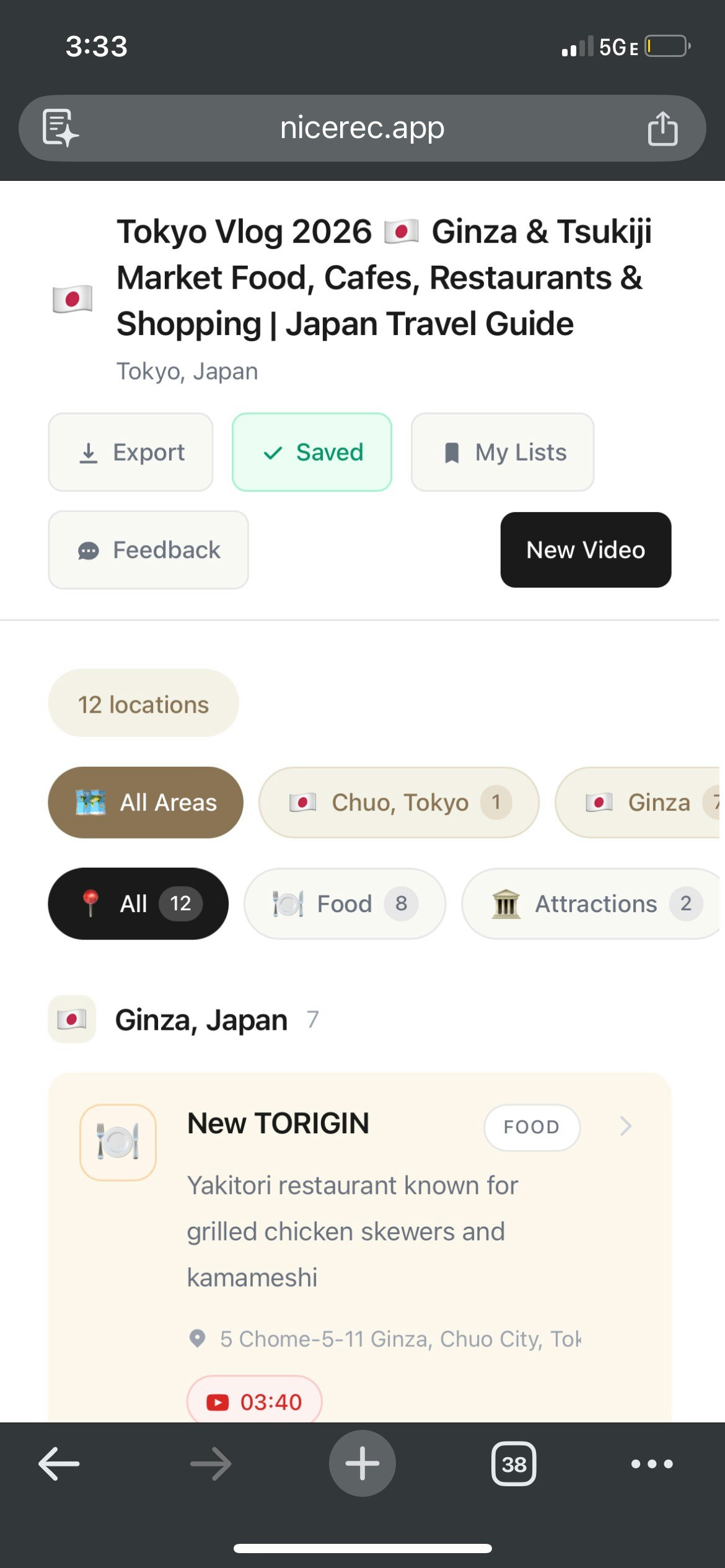Tap the nicerec.app address bar
Screen dimensions: 725x1568
[361, 127]
